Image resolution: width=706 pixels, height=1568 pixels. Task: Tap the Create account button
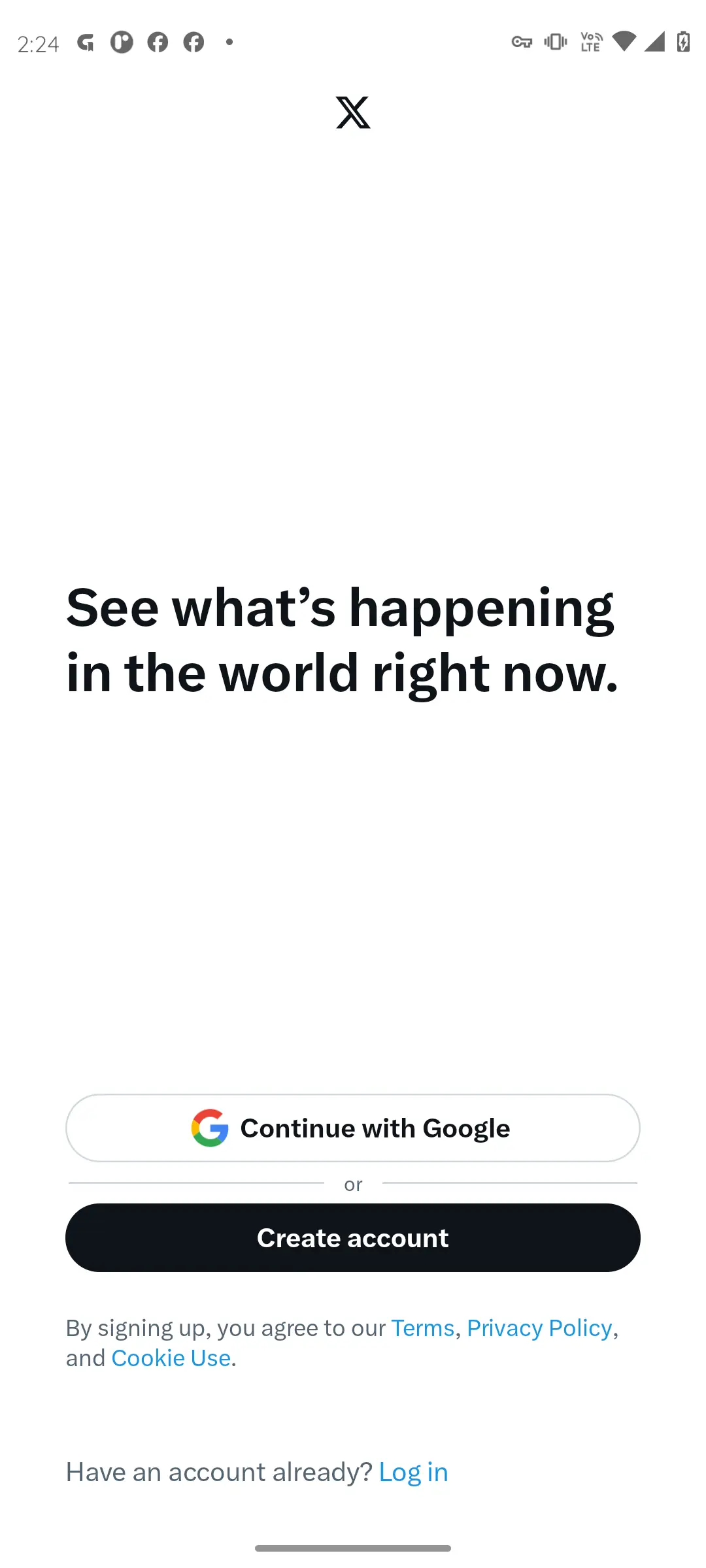tap(352, 1238)
